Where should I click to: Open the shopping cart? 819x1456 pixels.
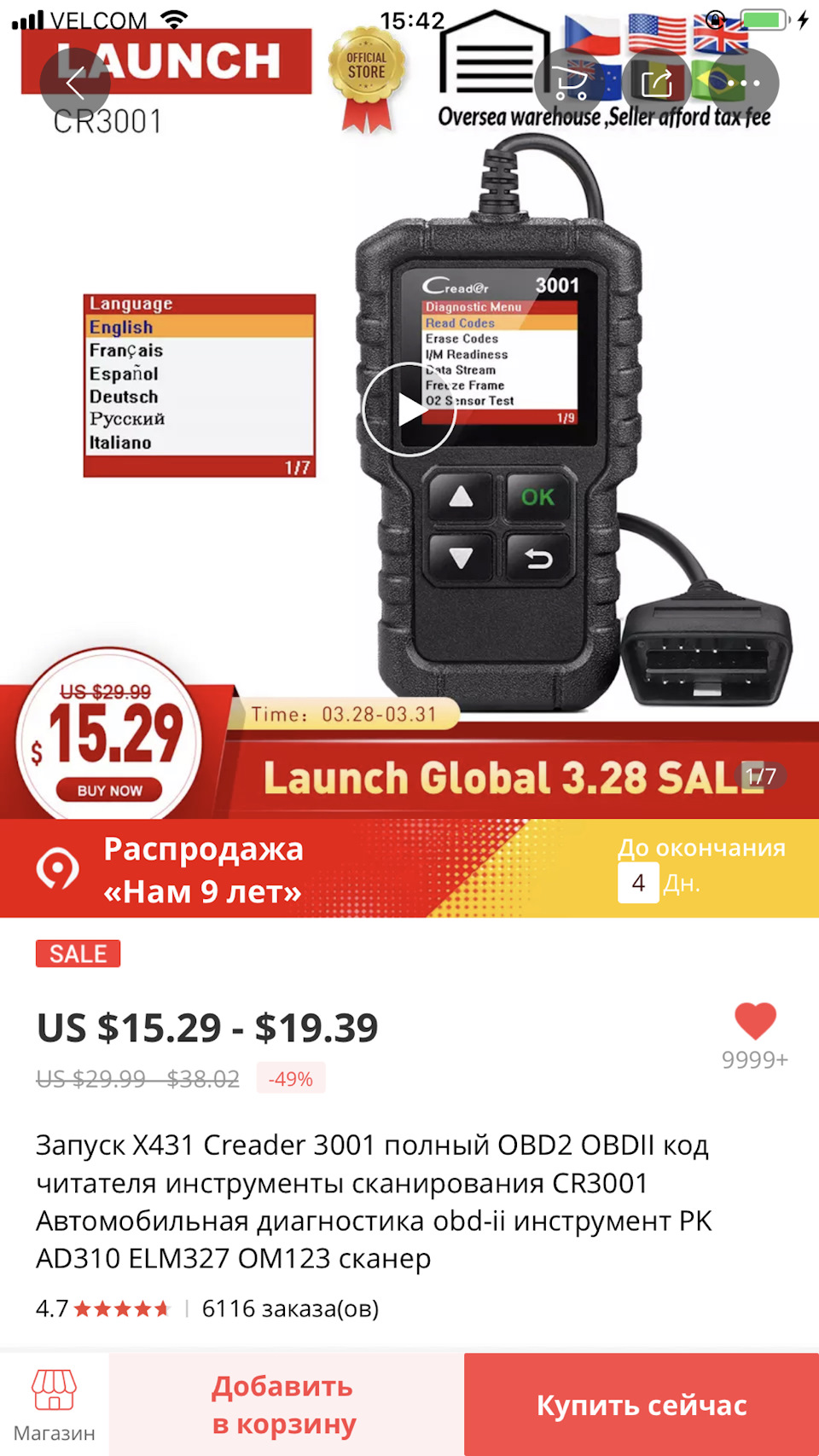570,83
